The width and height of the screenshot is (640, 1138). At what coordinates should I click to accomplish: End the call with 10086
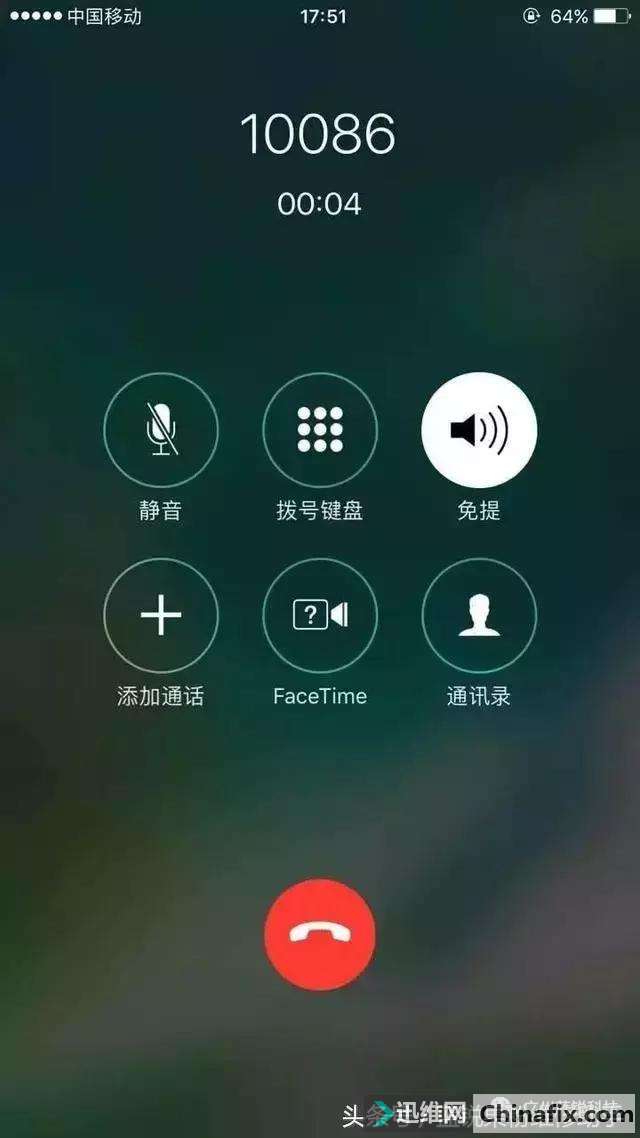click(320, 934)
